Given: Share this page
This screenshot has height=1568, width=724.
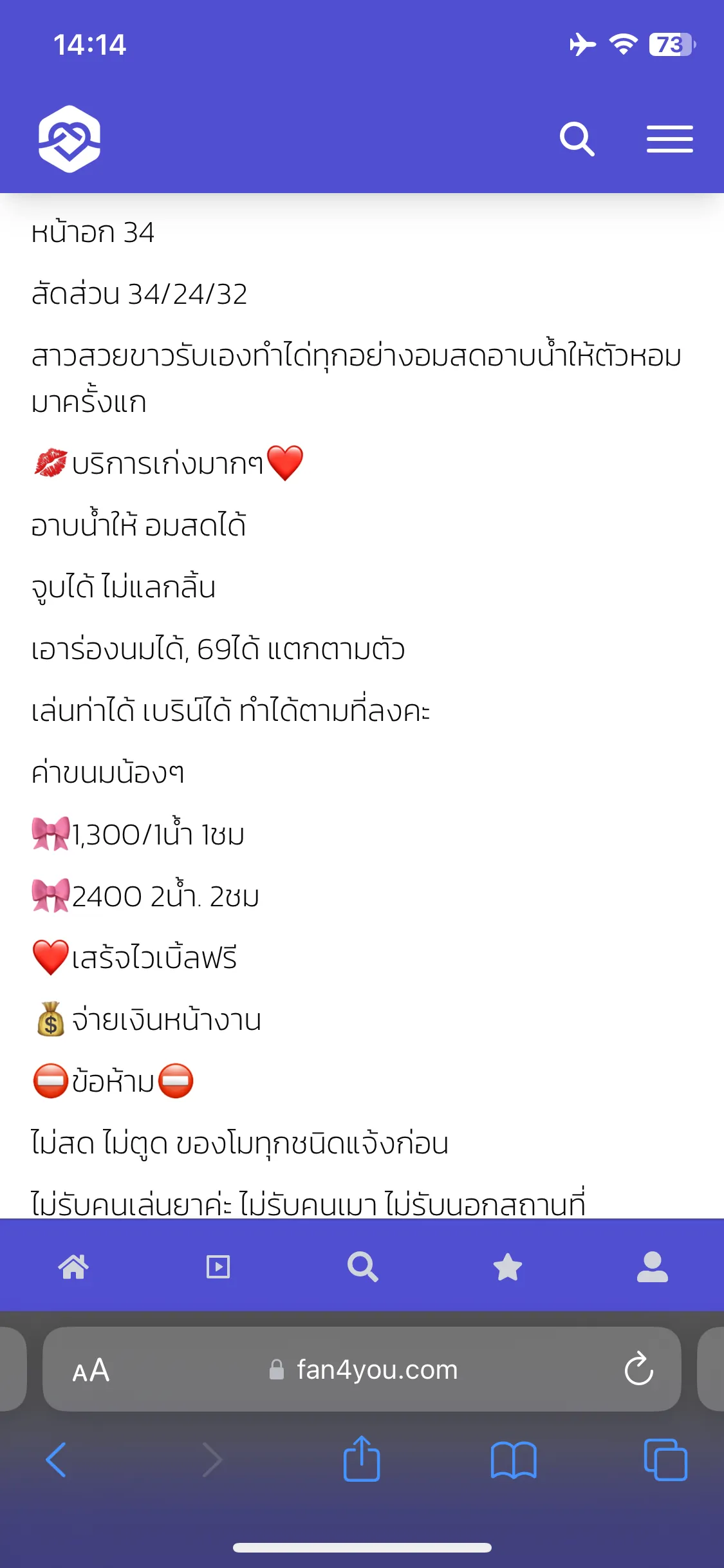Looking at the screenshot, I should 362,1459.
